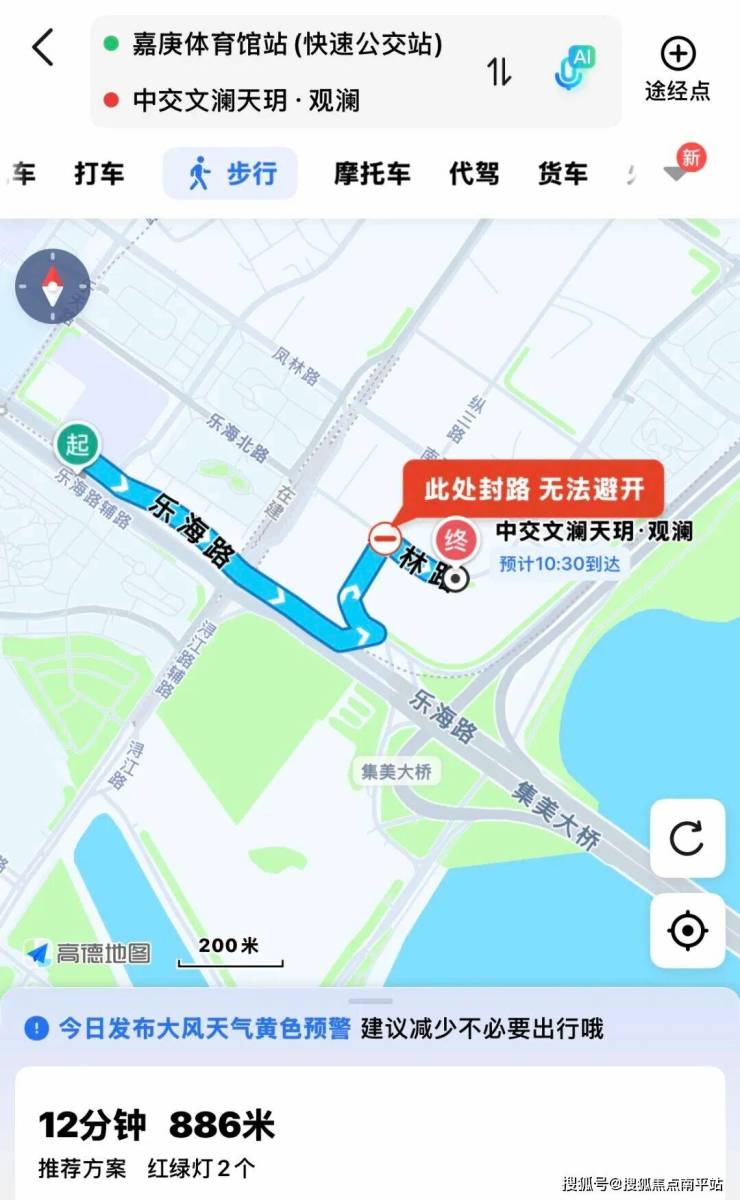Screen dimensions: 740x1200
Task: Swap start and destination points
Action: [x=499, y=71]
